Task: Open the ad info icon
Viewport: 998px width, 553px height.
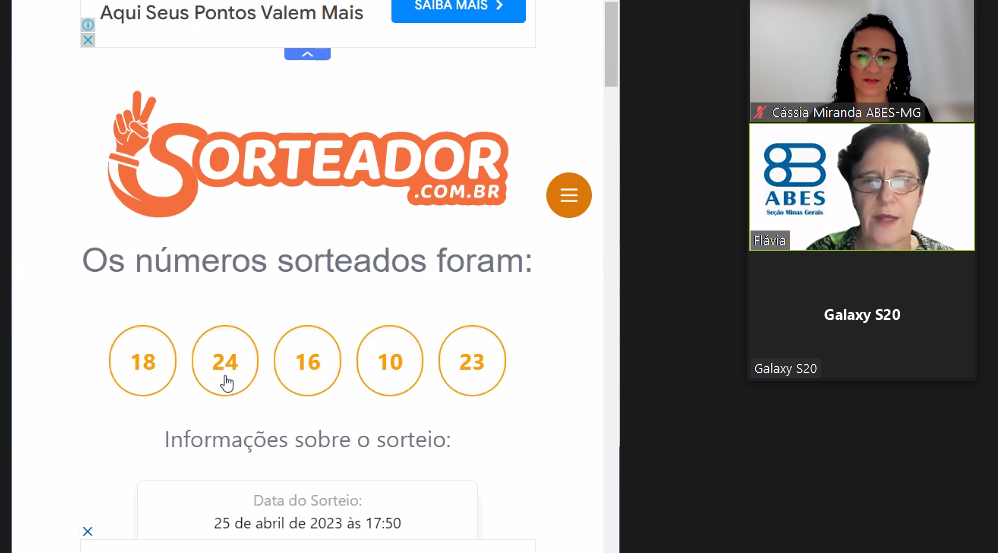Action: pyautogui.click(x=88, y=25)
